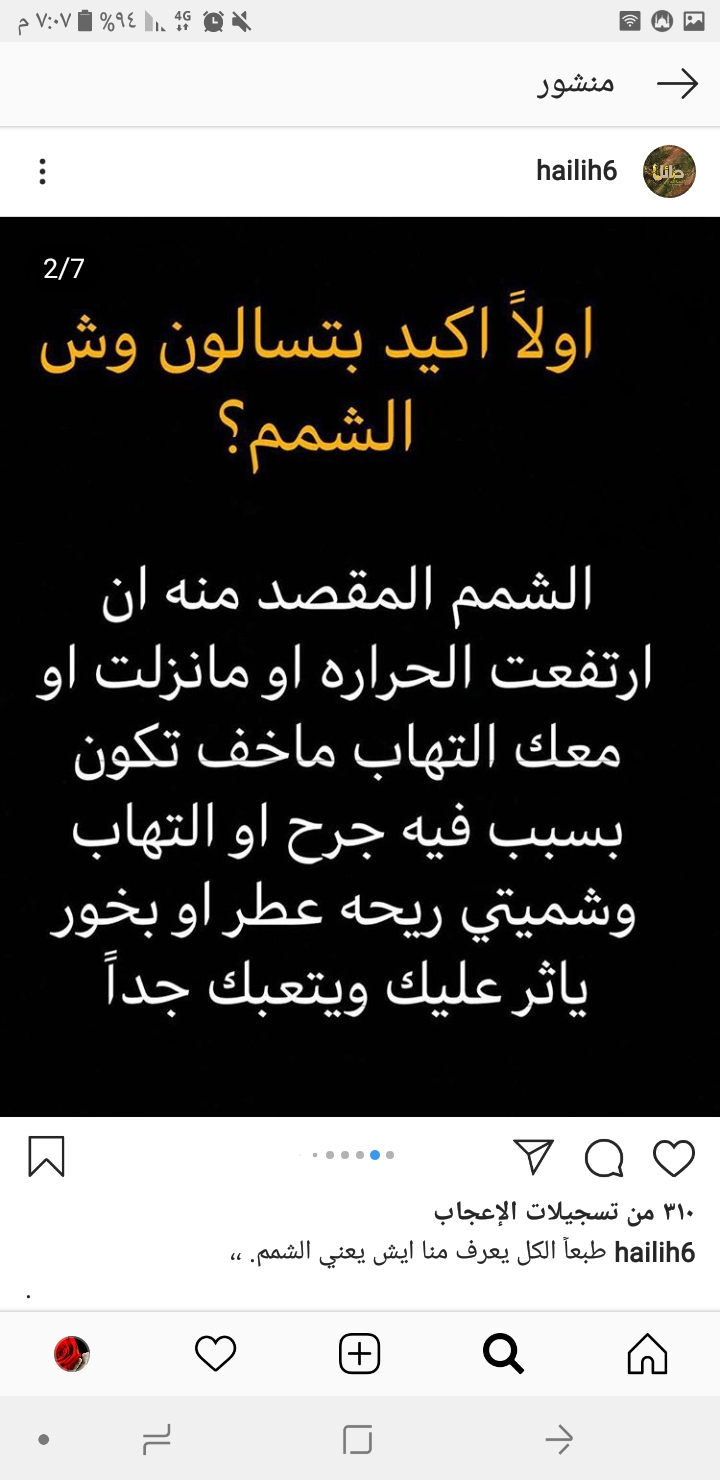Tap the system recent apps button
This screenshot has width=720, height=1480.
[157, 1440]
